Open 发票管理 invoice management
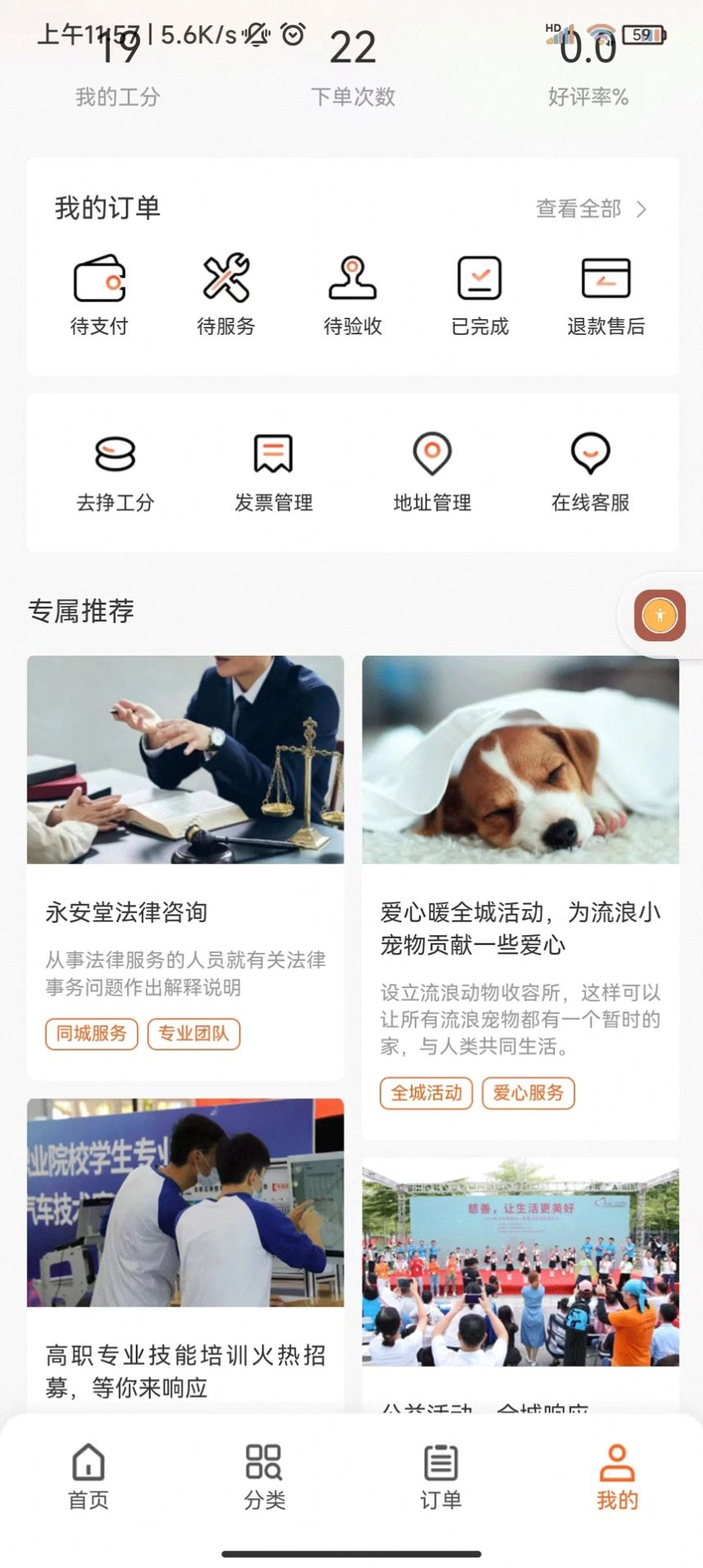Viewport: 703px width, 1568px height. click(x=273, y=469)
